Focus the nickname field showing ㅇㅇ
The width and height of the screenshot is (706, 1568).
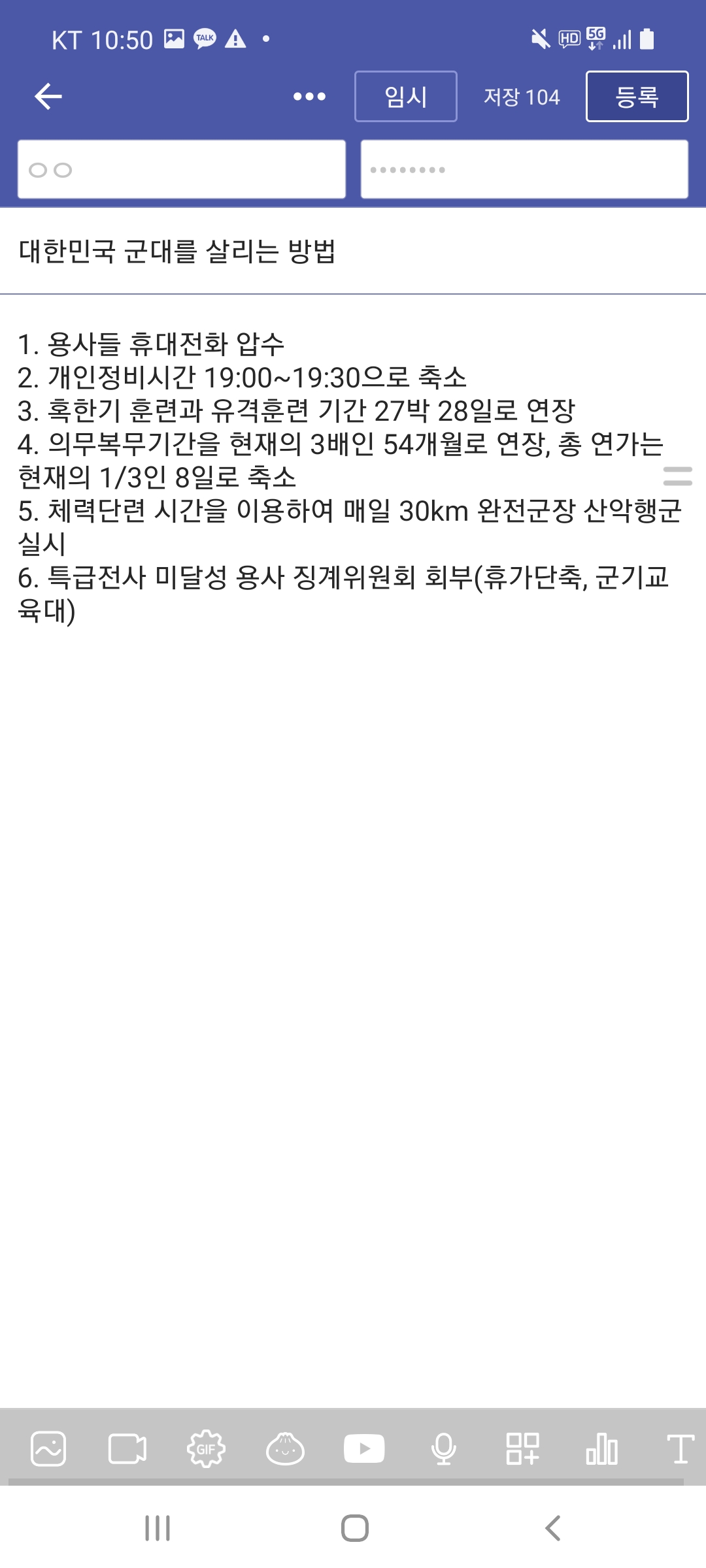tap(181, 169)
